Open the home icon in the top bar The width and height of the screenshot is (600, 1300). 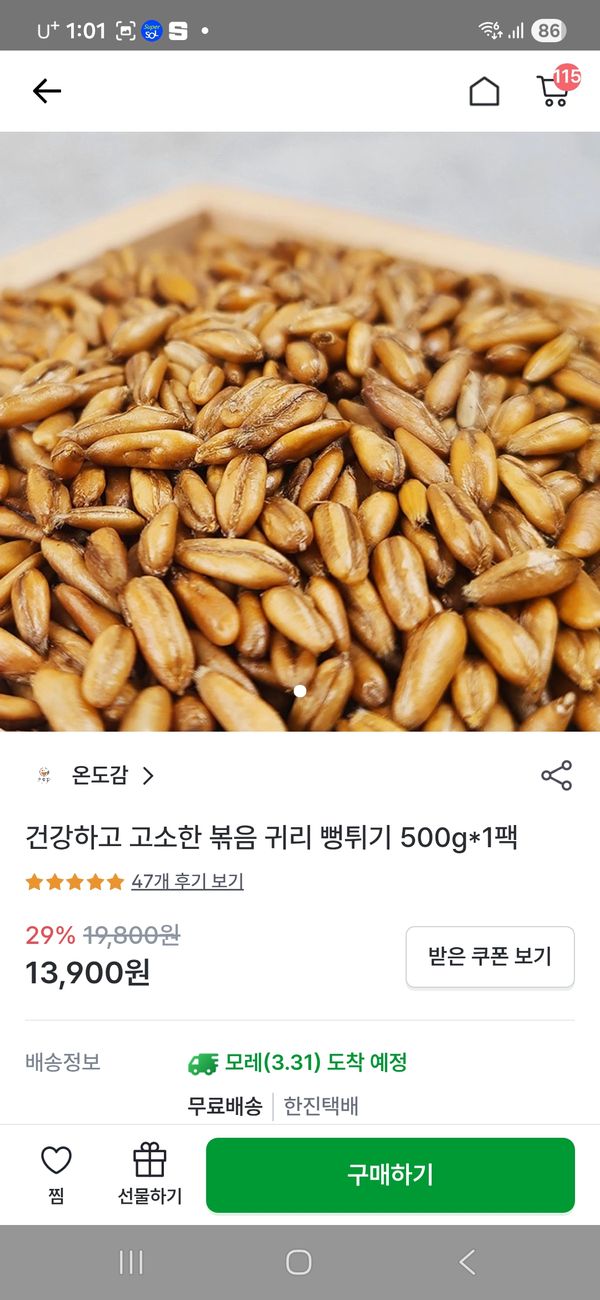pos(484,91)
